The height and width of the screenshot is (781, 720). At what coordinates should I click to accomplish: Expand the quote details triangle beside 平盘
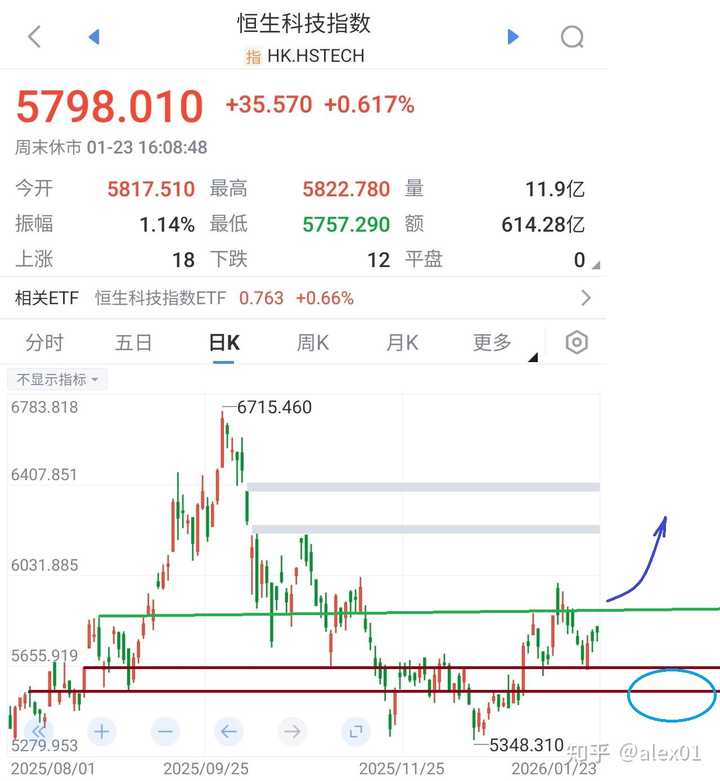pos(597,265)
